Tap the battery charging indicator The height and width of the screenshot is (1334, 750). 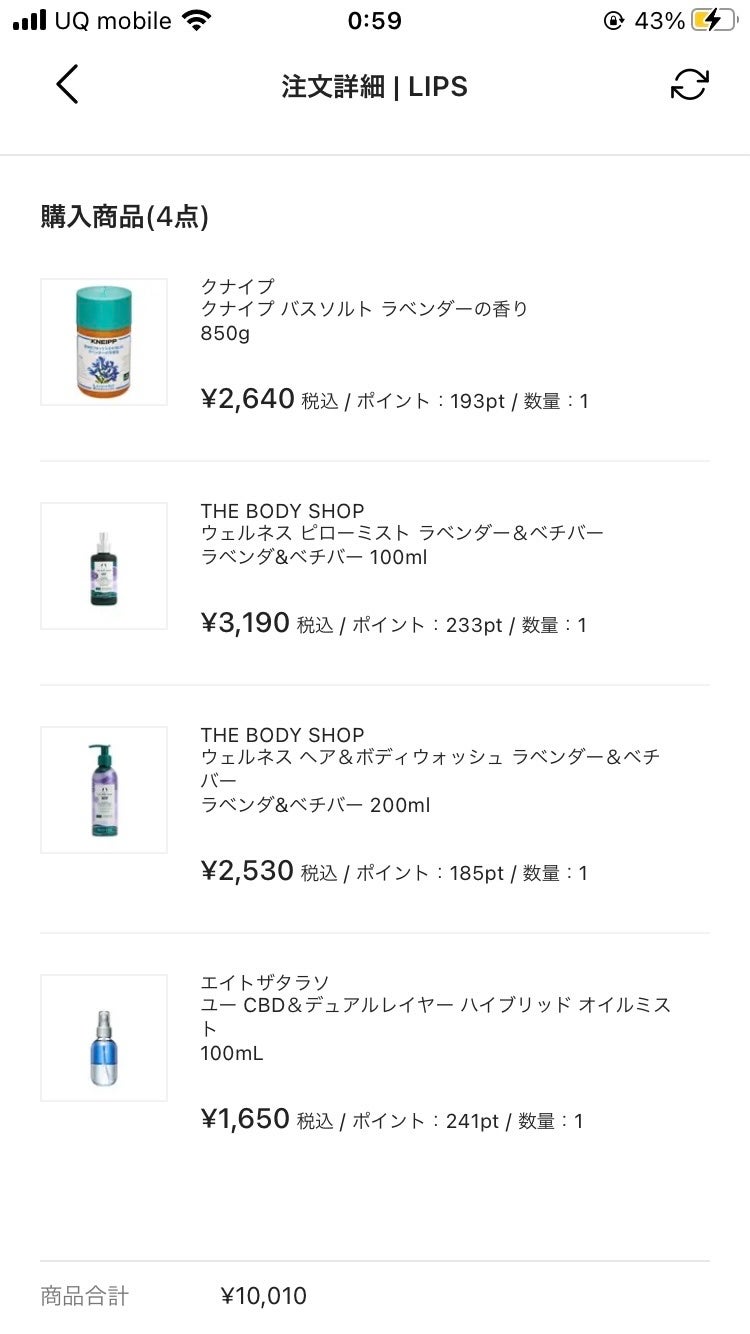pos(713,18)
